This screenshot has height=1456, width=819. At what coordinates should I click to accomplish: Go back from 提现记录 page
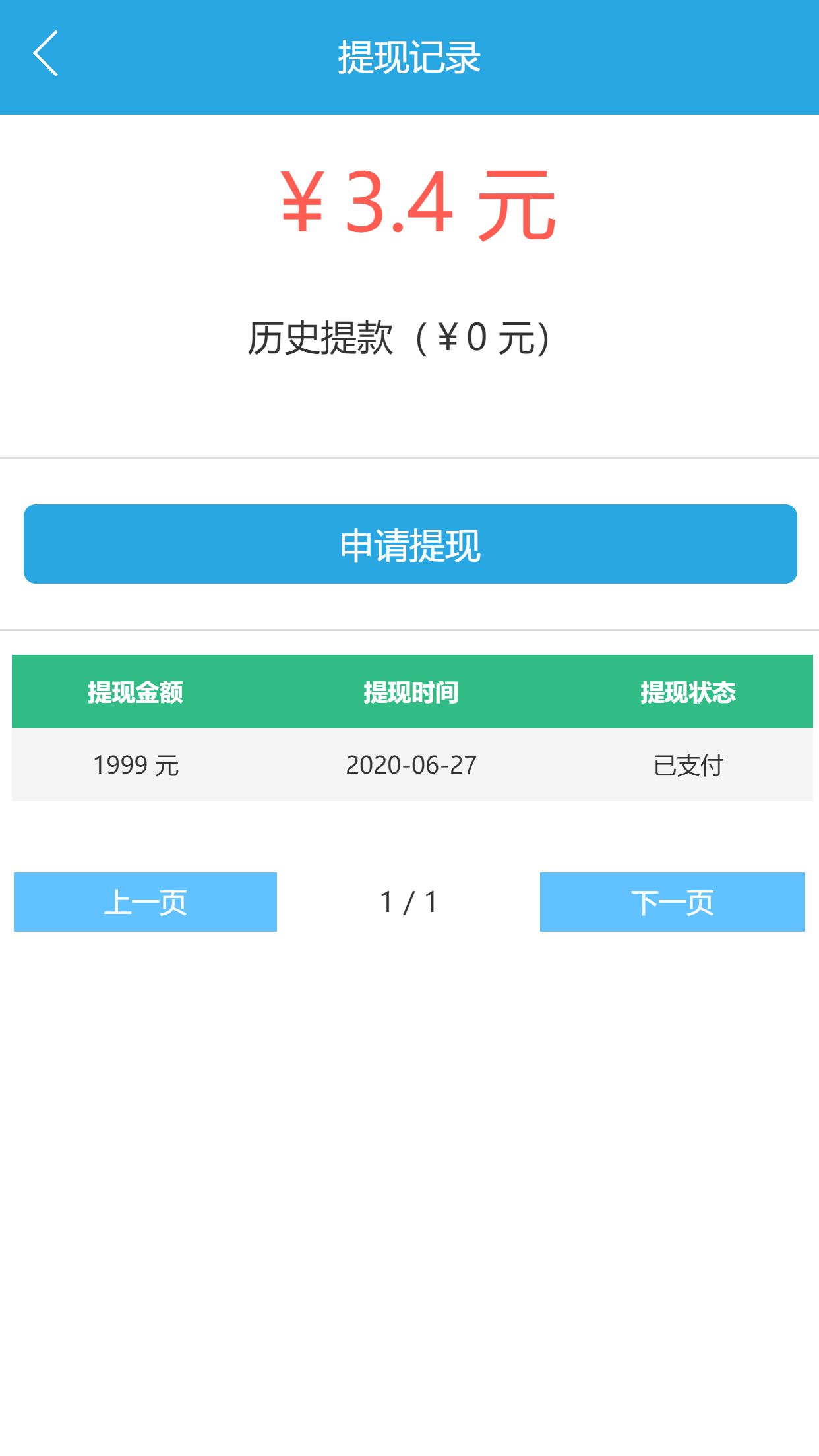click(x=46, y=54)
